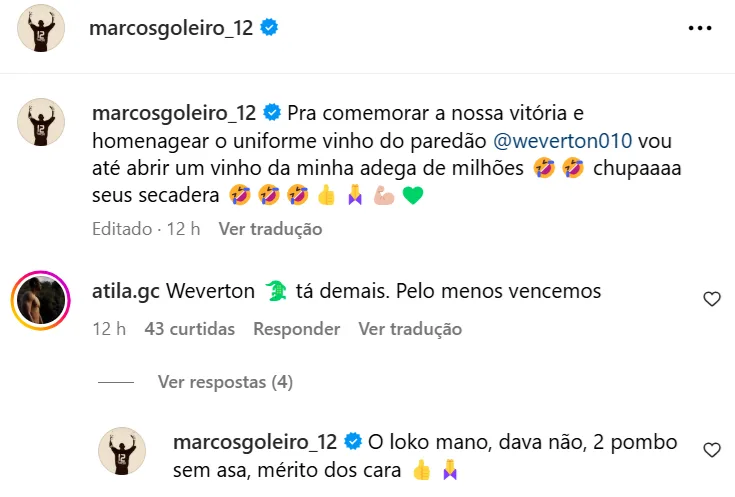
Task: Open atila.gc's username link
Action: click(x=125, y=292)
